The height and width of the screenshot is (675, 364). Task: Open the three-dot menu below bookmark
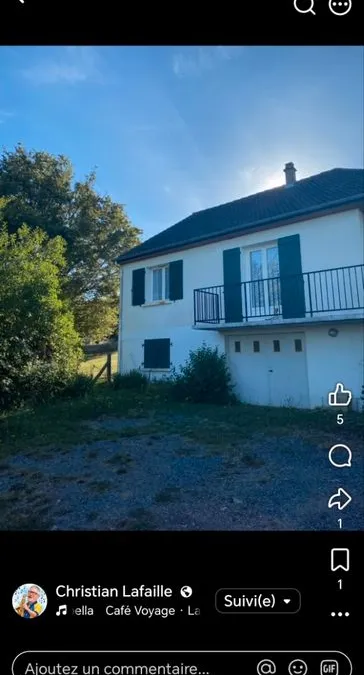click(340, 614)
